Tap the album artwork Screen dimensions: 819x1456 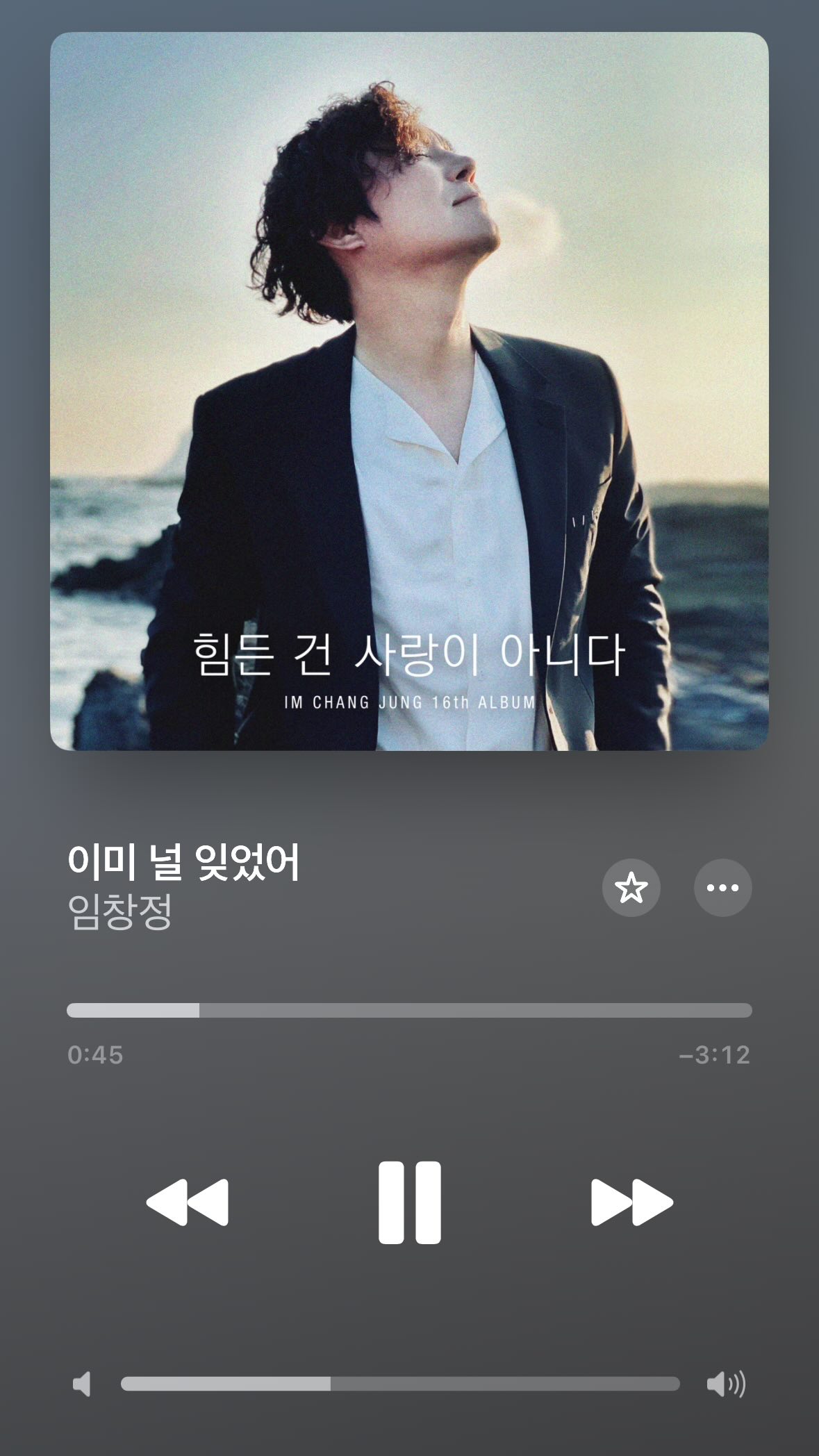pos(409,391)
